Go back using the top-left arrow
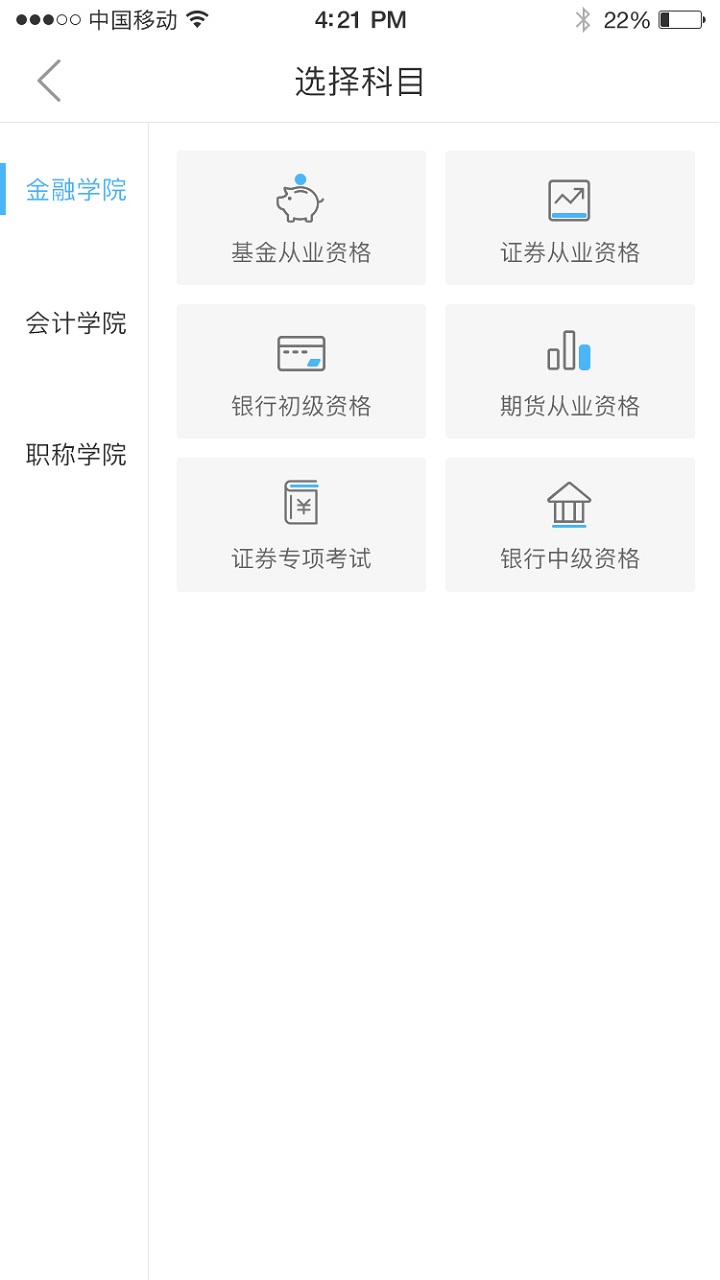The height and width of the screenshot is (1280, 720). pos(49,81)
